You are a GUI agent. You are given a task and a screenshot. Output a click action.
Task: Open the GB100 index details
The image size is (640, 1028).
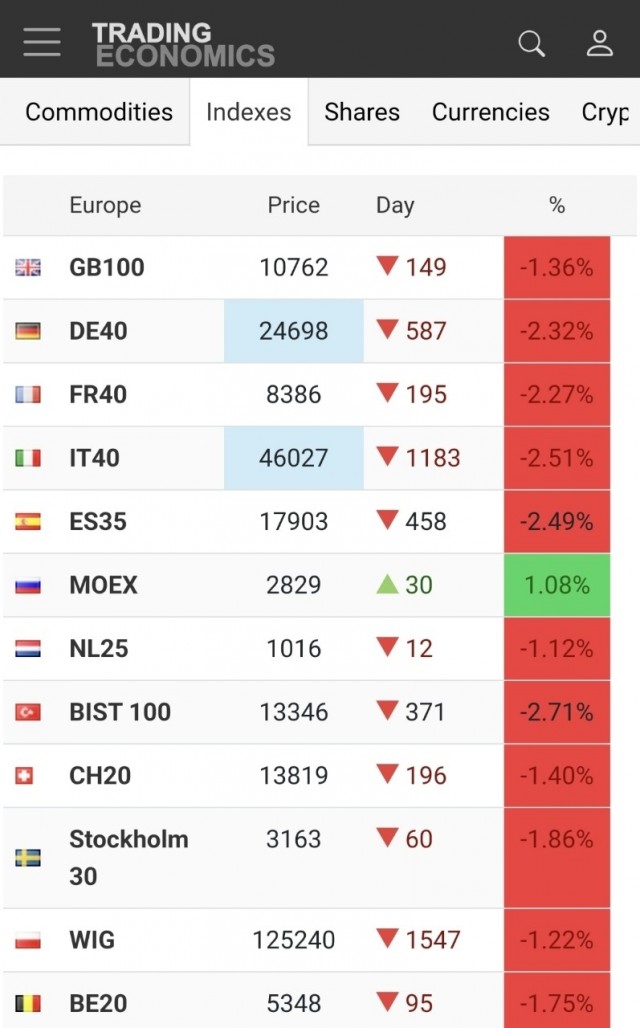(107, 267)
